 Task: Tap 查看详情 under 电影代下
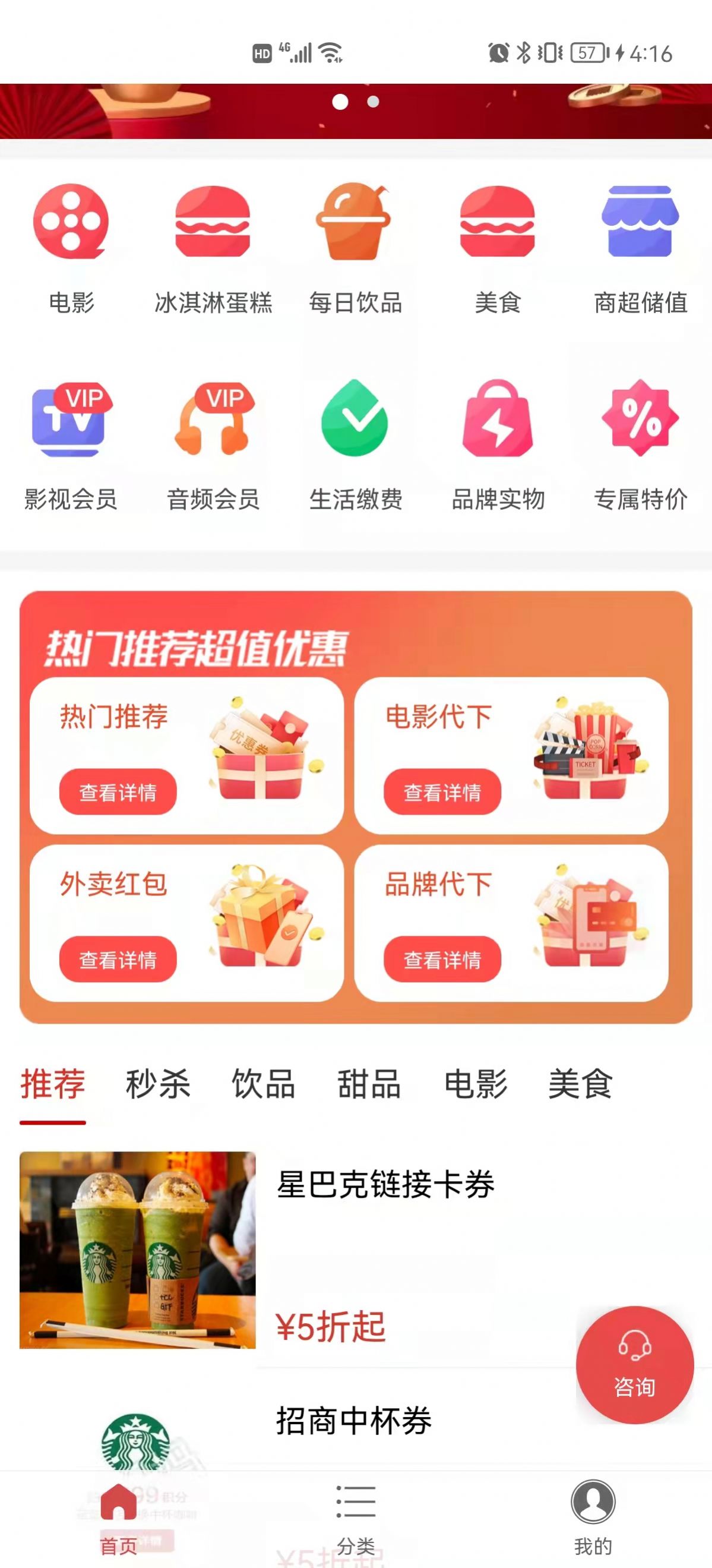pos(444,791)
